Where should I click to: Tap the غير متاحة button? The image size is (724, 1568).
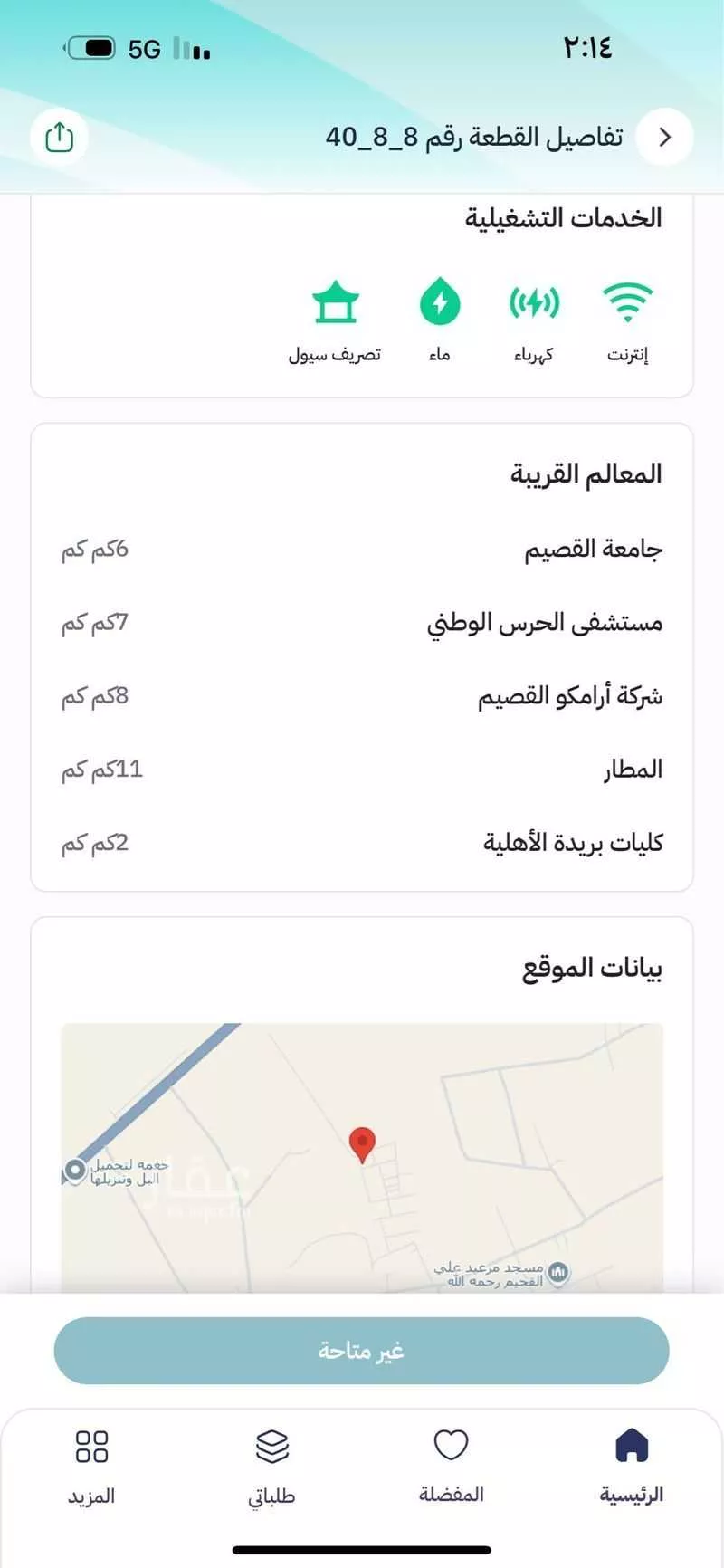tap(361, 1350)
